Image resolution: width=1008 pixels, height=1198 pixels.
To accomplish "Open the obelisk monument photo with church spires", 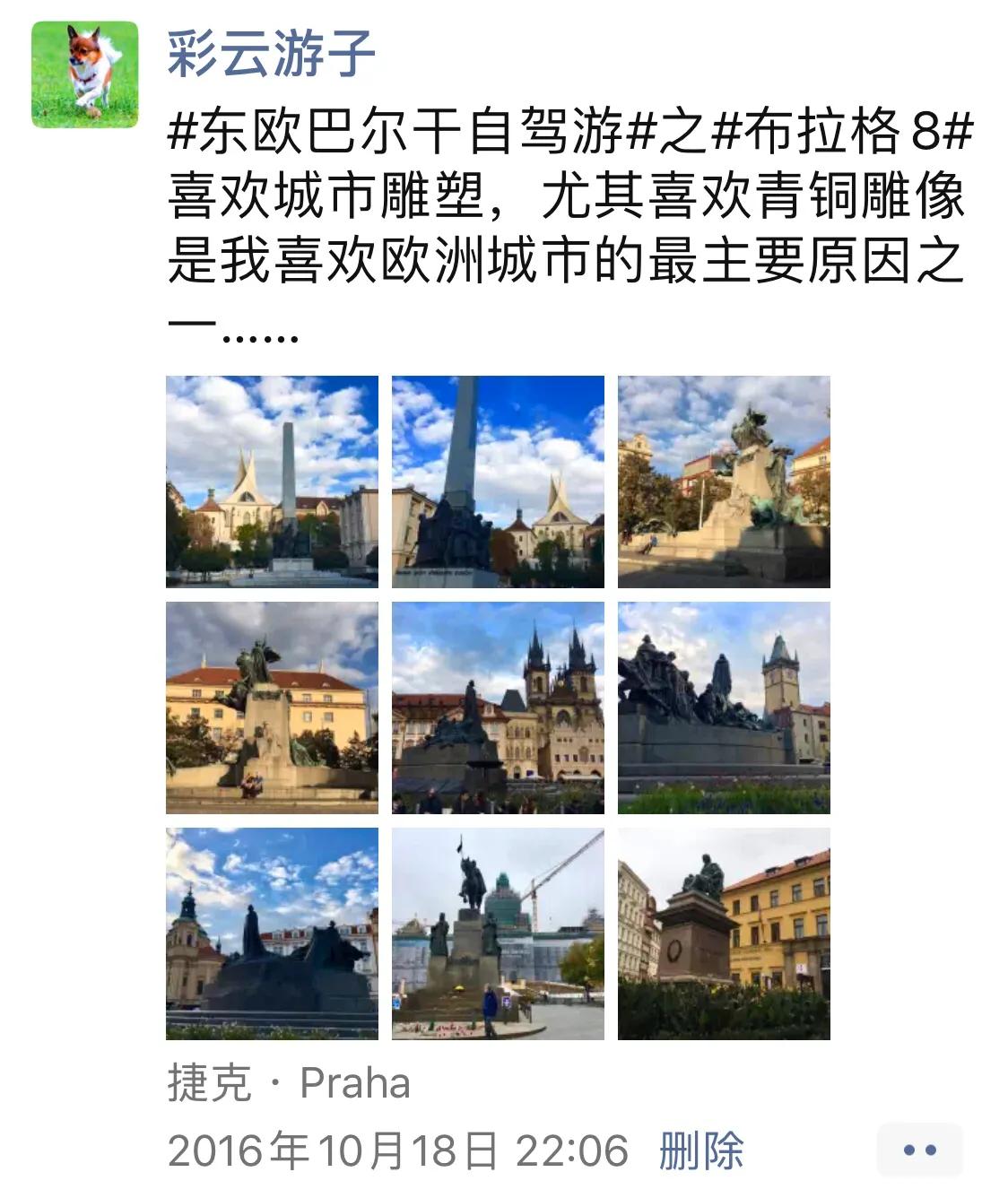I will tap(272, 482).
